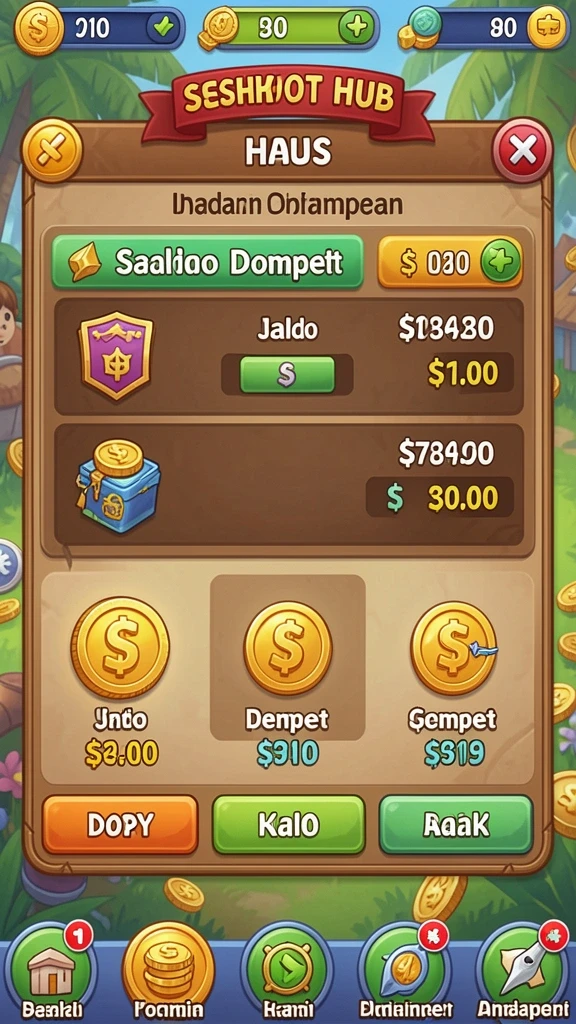Tap the green plus on the top 80 bar
576x1024 pixels.
357,28
